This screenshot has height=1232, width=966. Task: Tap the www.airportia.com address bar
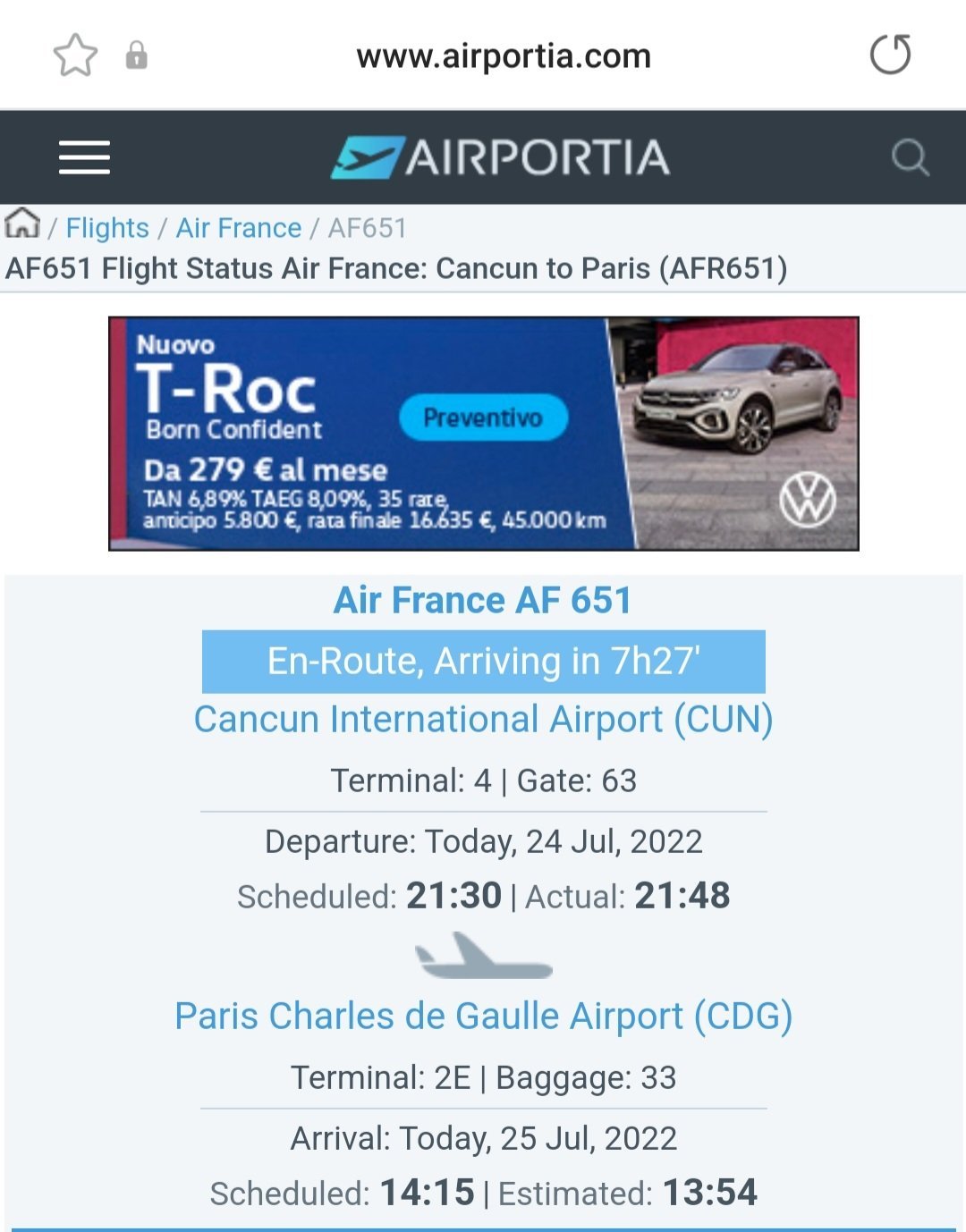pyautogui.click(x=503, y=56)
